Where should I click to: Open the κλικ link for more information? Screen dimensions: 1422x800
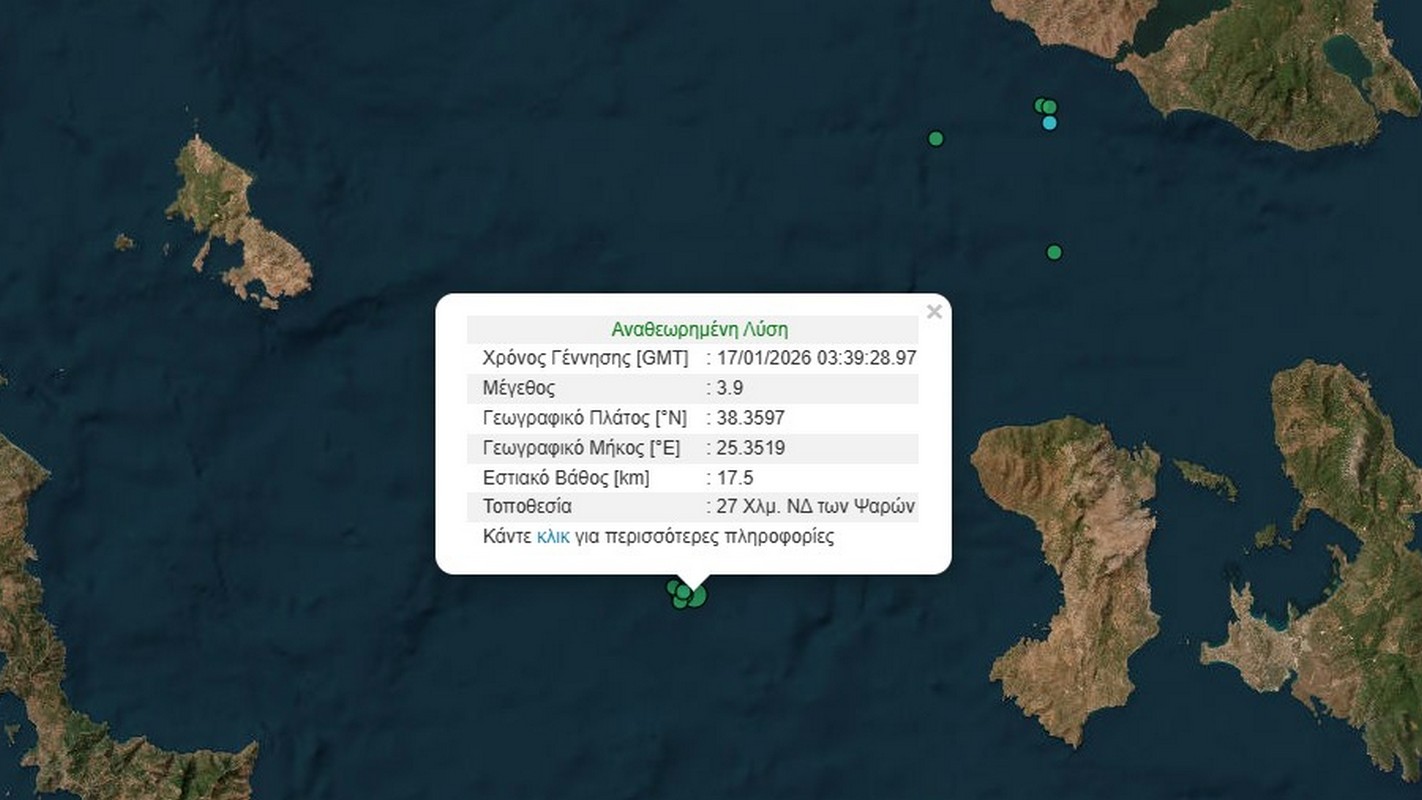[x=553, y=537]
